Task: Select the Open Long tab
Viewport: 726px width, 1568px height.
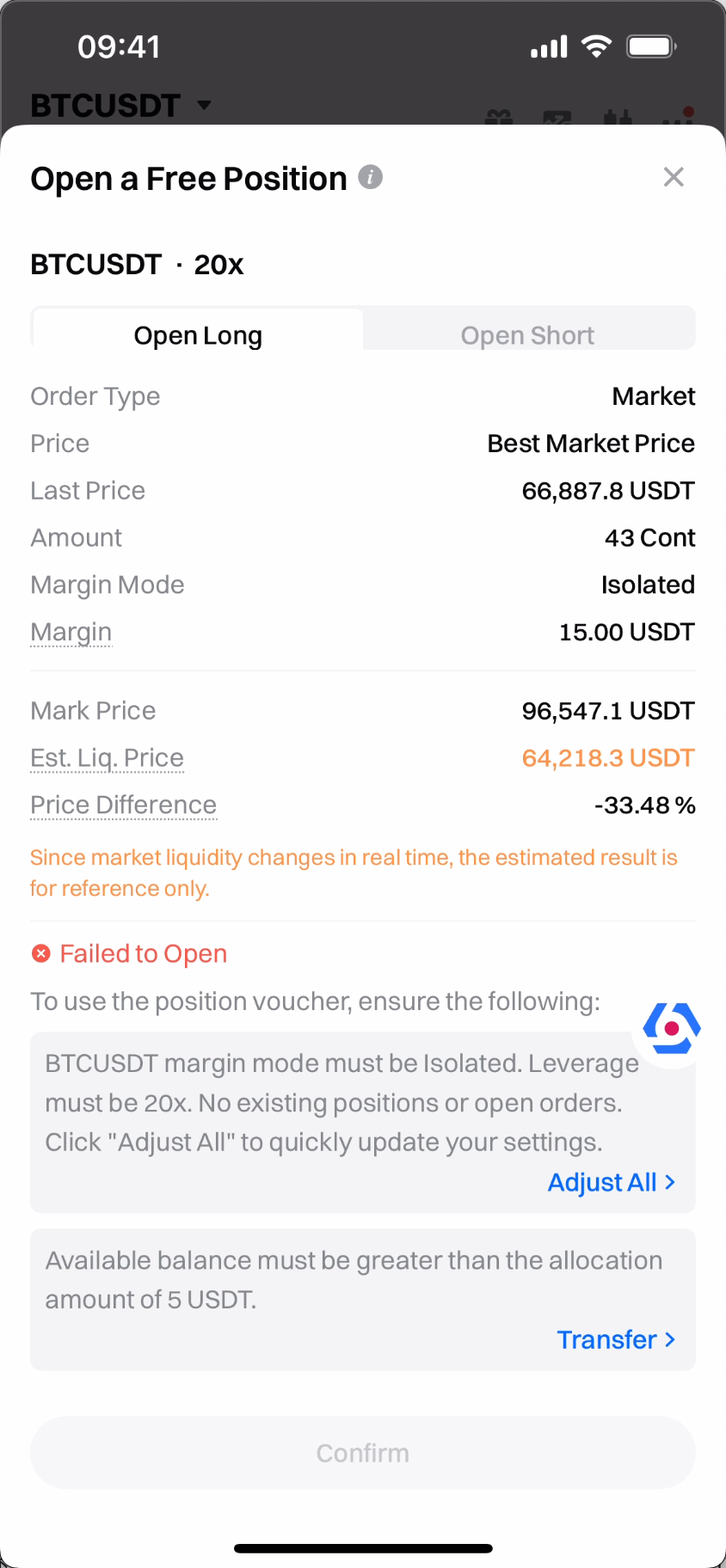Action: [198, 334]
